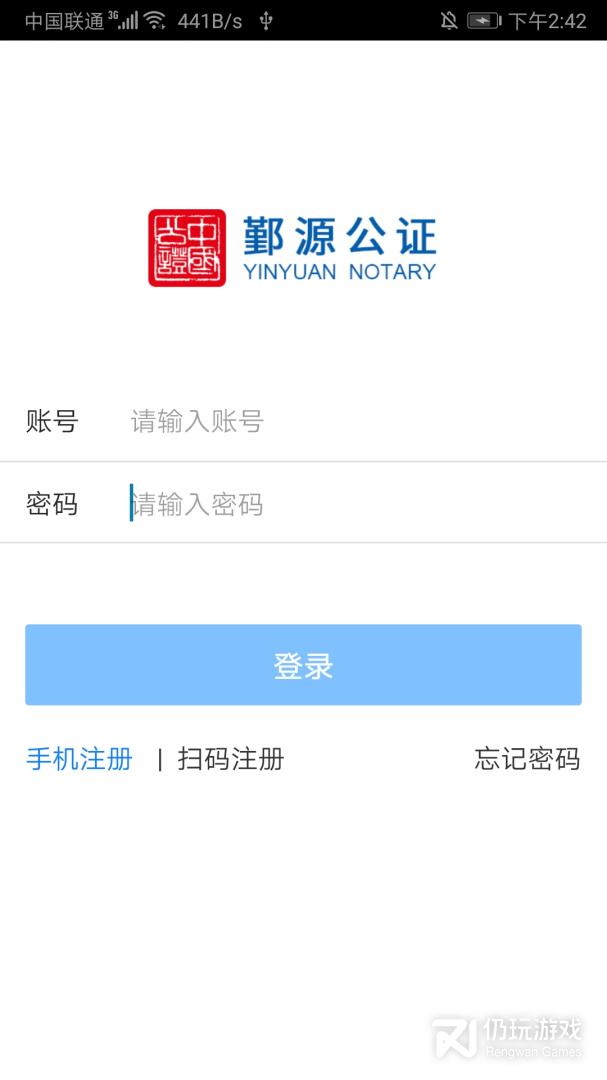Viewport: 607px width, 1080px height.
Task: Tap the 登录 login button
Action: pyautogui.click(x=303, y=665)
